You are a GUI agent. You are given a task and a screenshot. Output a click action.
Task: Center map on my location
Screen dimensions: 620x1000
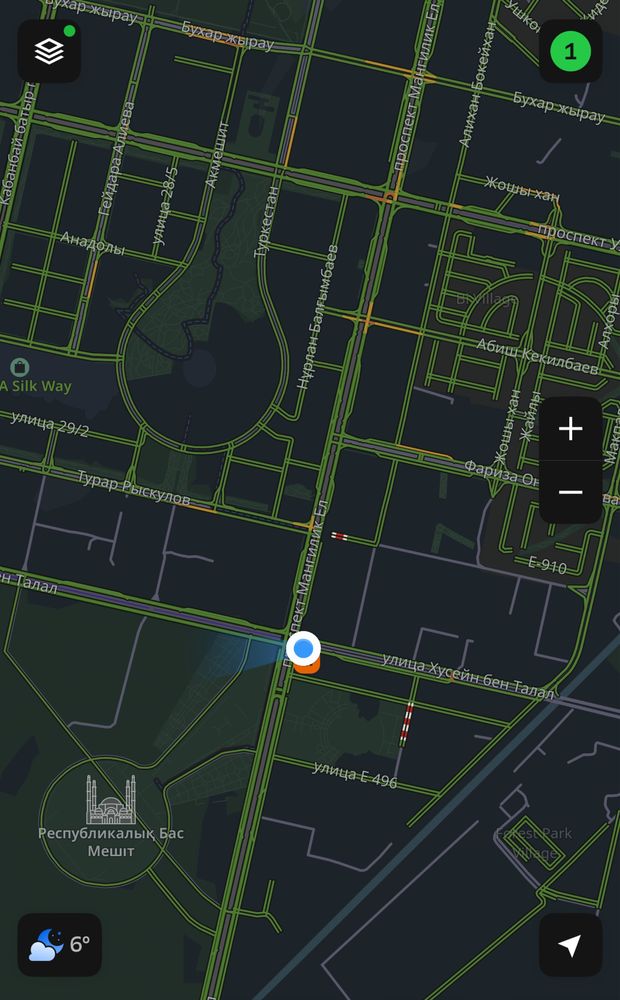(570, 945)
